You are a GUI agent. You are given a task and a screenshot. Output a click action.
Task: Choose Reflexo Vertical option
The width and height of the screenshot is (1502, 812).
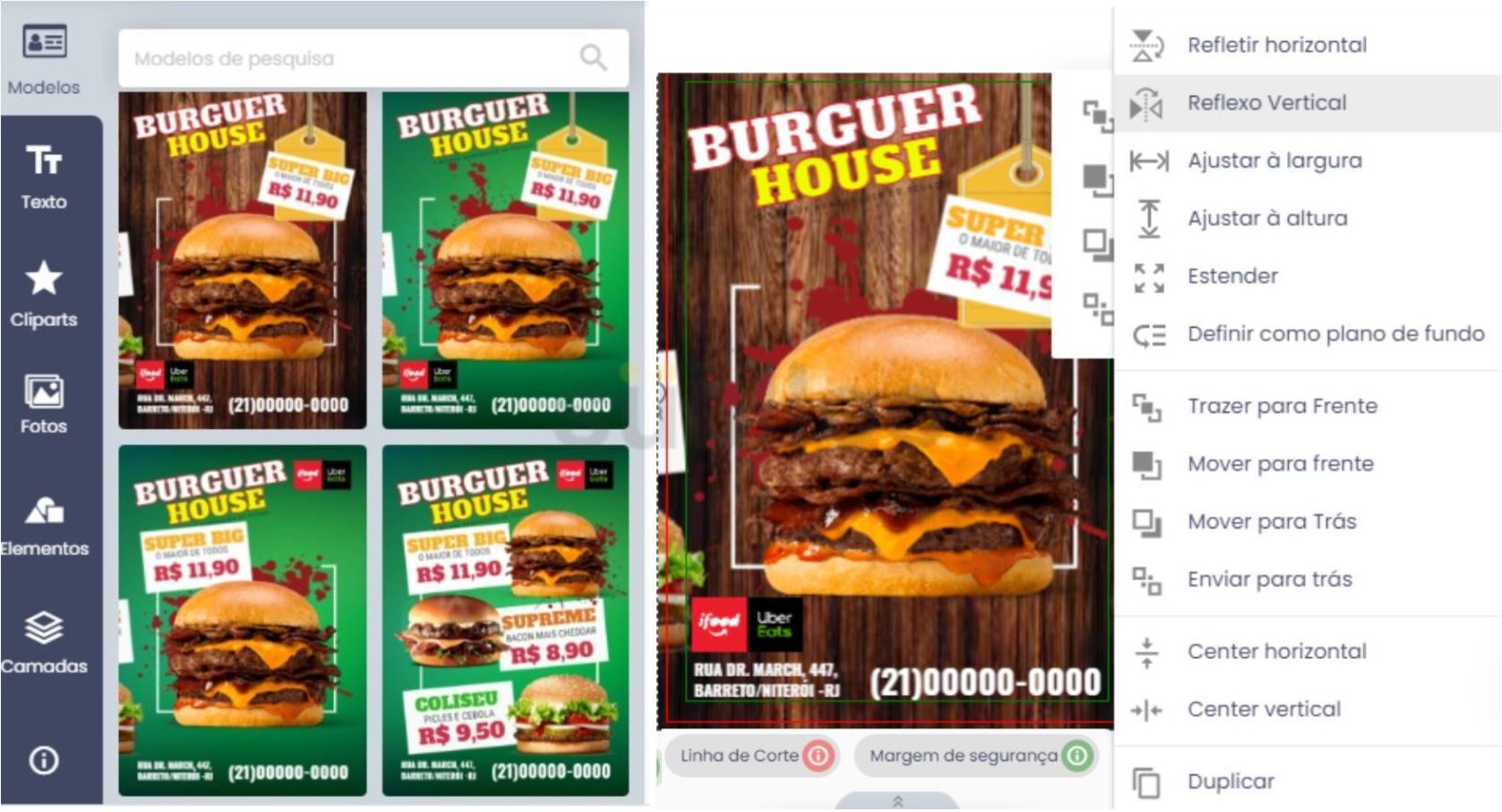(1266, 103)
